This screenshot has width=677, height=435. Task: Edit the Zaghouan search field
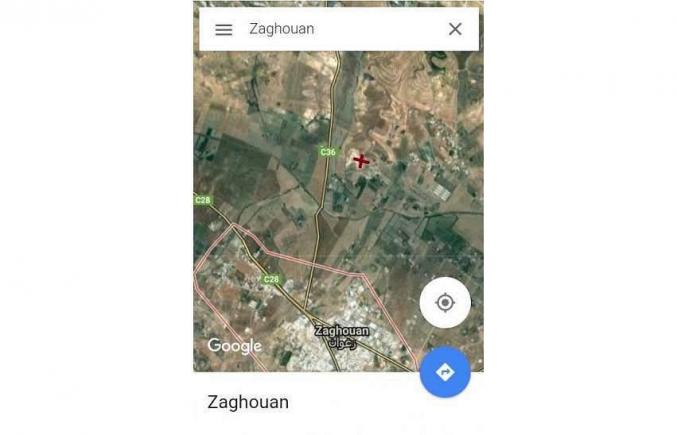[x=340, y=29]
